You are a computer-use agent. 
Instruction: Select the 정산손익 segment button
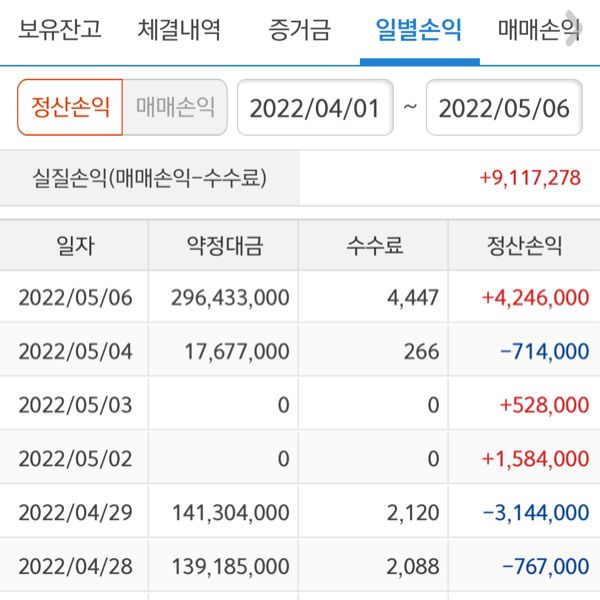coord(70,107)
